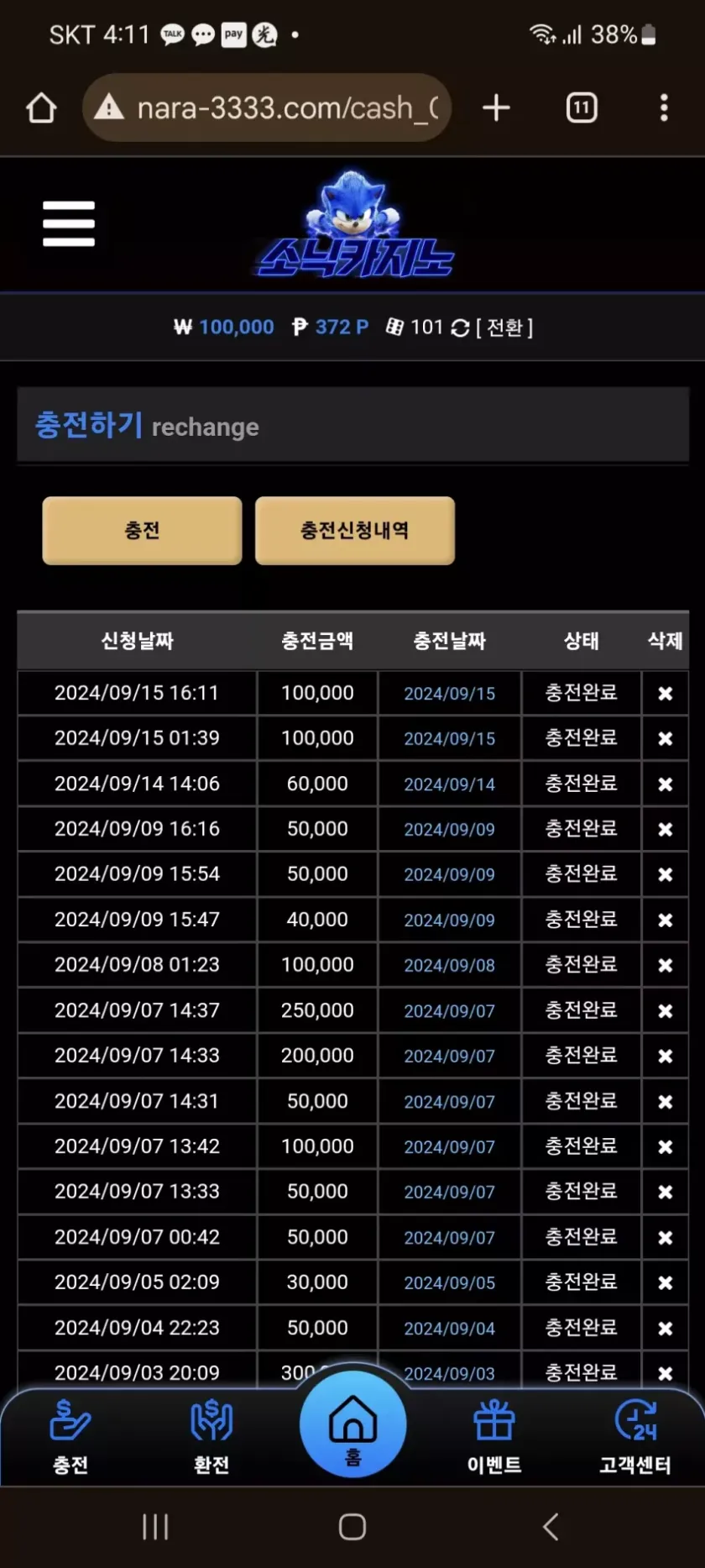Image resolution: width=705 pixels, height=1568 pixels.
Task: Tap the 전환 point conversion link
Action: click(x=504, y=327)
